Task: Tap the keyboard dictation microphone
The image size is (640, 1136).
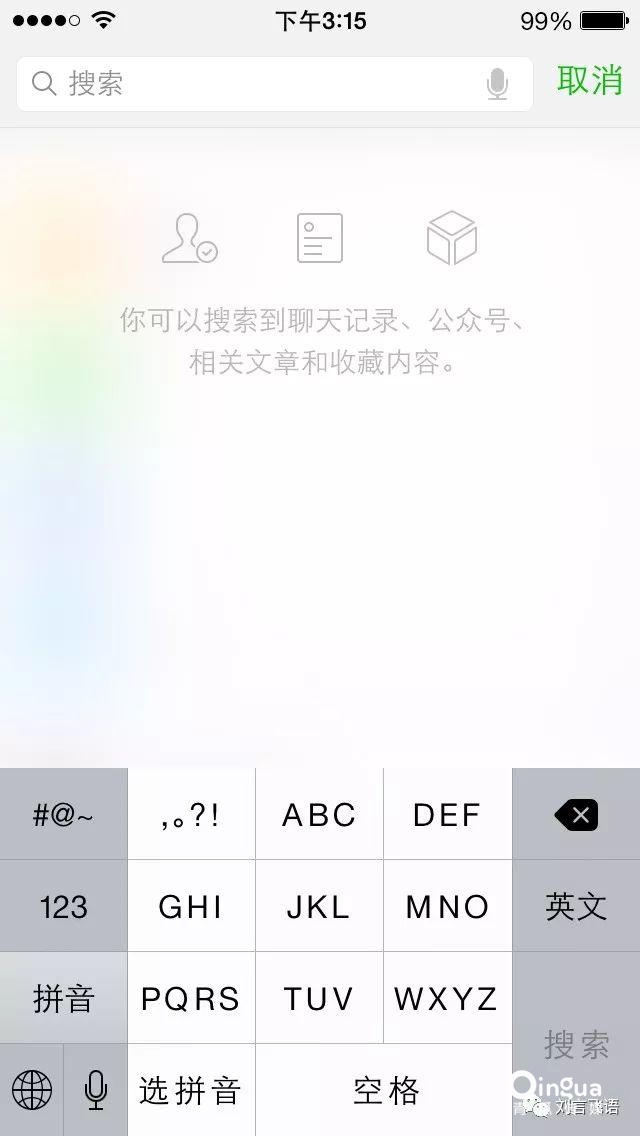Action: pos(96,1090)
